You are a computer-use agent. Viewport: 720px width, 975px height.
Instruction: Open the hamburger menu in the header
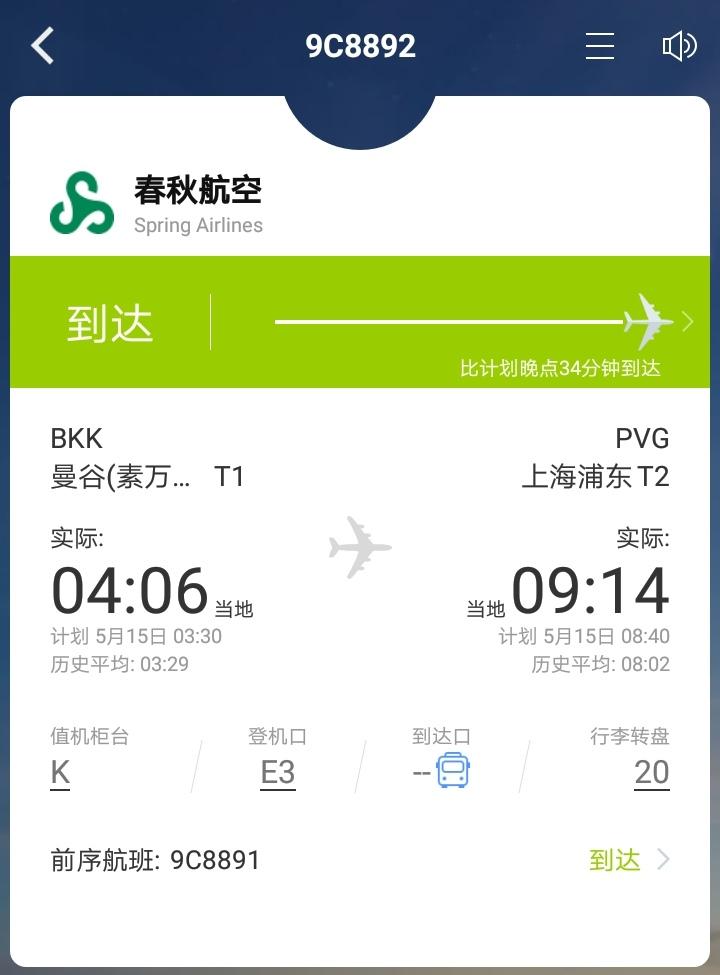click(600, 46)
